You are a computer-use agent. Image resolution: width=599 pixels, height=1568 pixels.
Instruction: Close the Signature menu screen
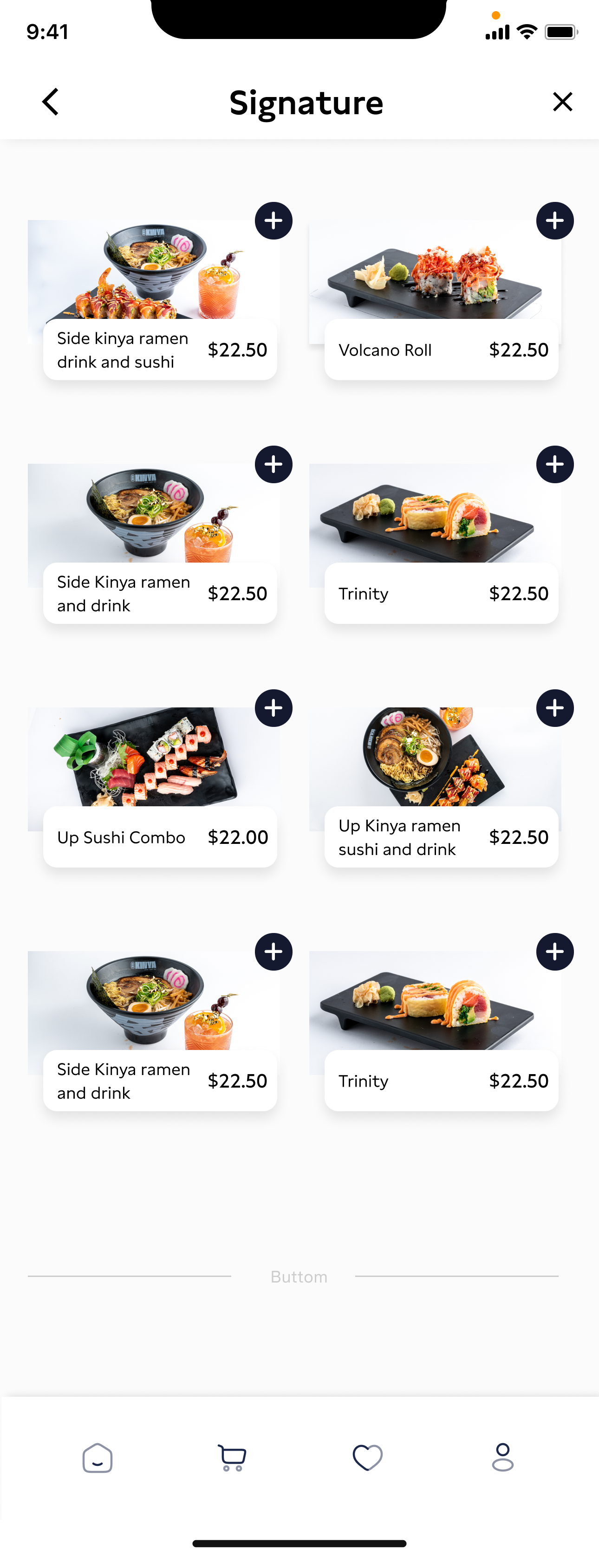tap(562, 102)
